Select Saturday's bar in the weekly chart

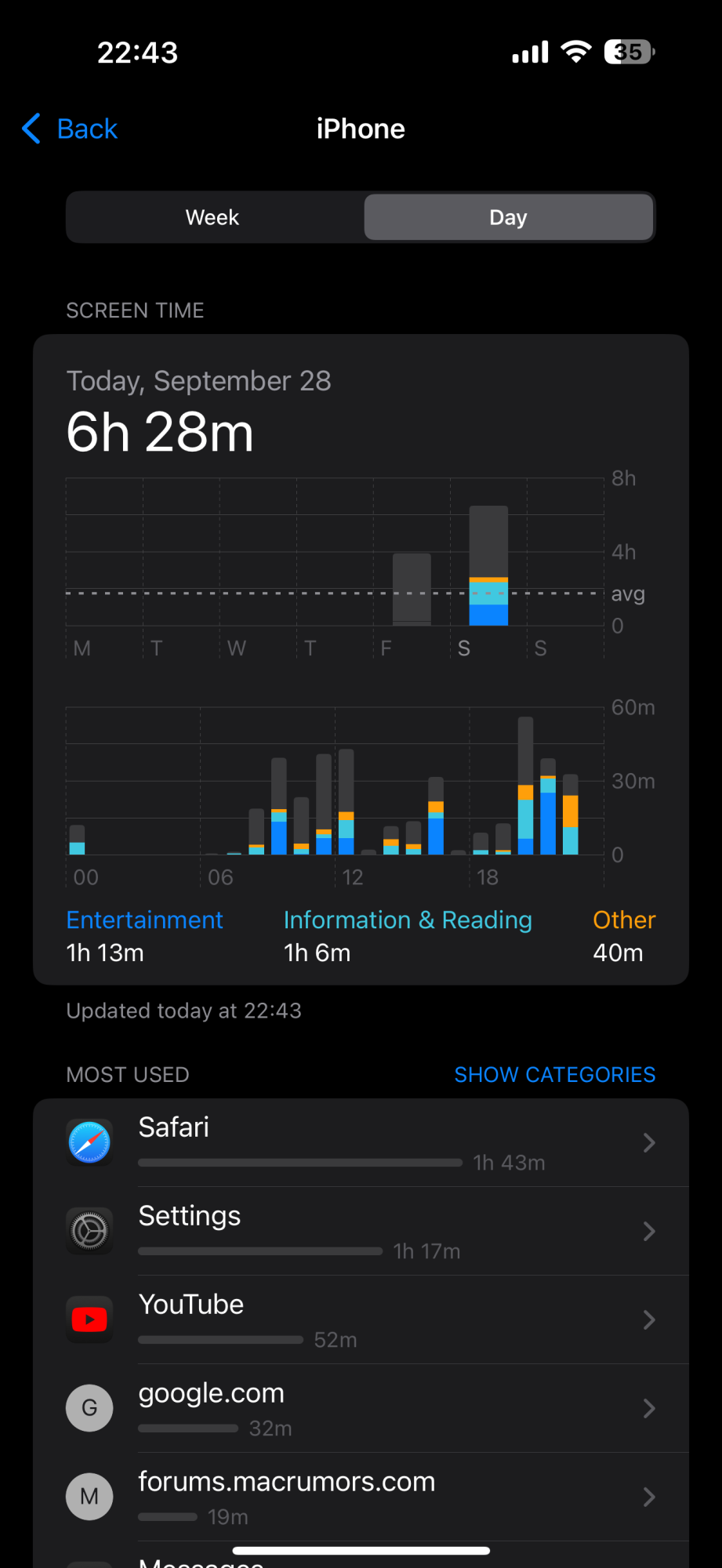click(488, 566)
